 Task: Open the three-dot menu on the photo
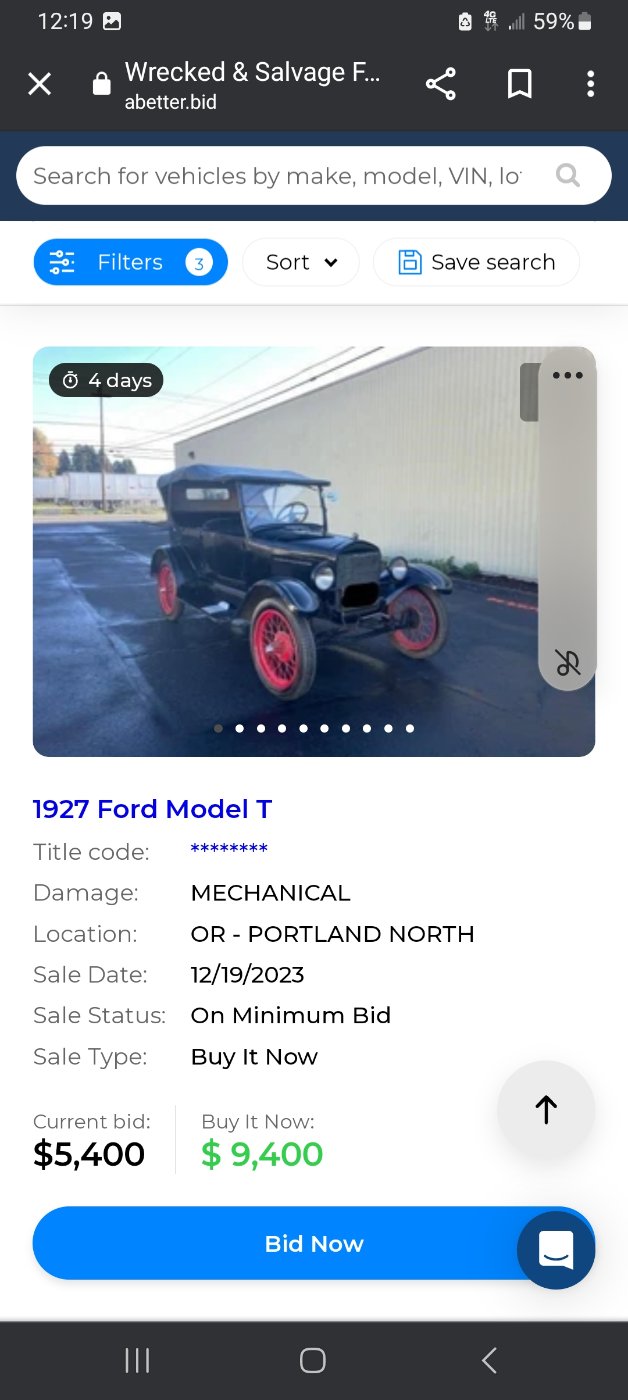tap(567, 376)
